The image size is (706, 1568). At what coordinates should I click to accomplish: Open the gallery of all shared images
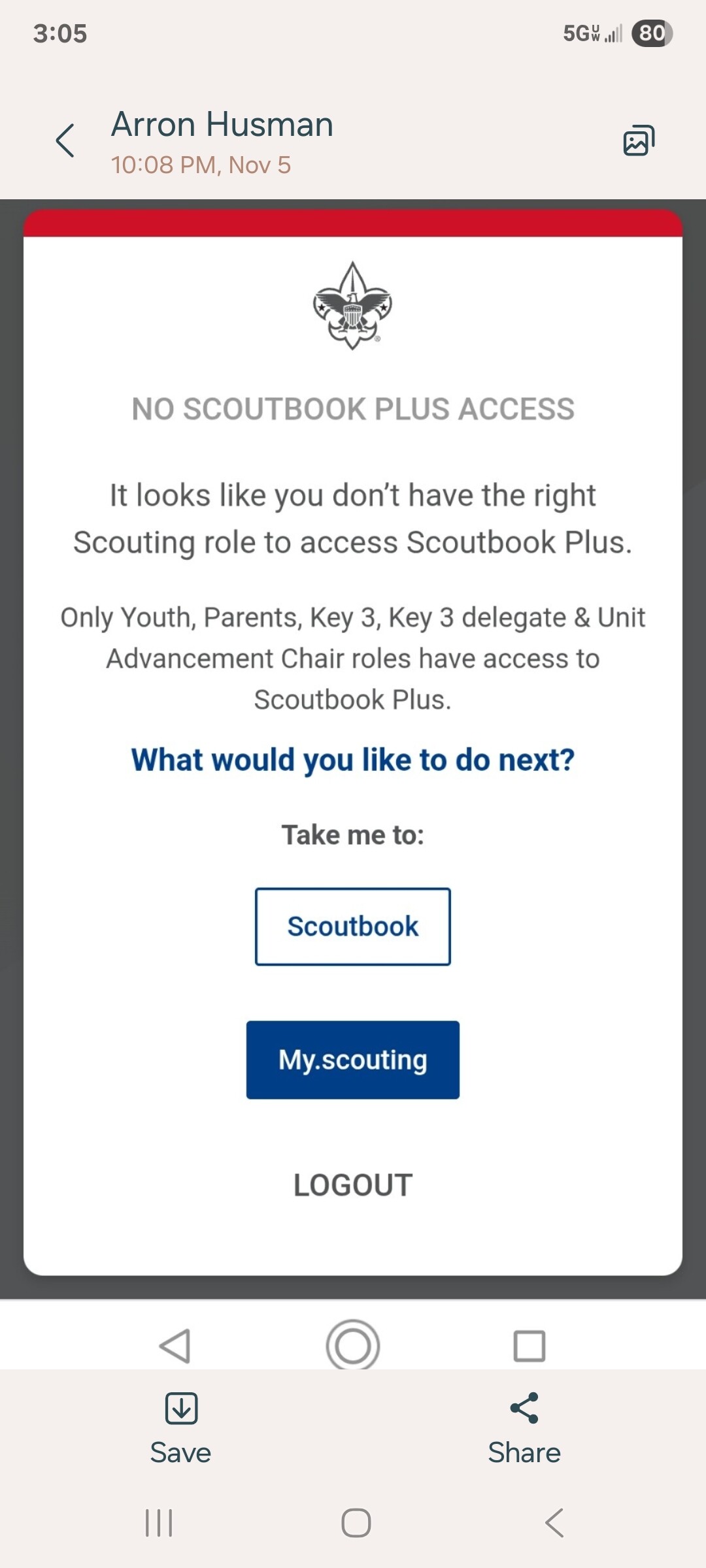[639, 140]
